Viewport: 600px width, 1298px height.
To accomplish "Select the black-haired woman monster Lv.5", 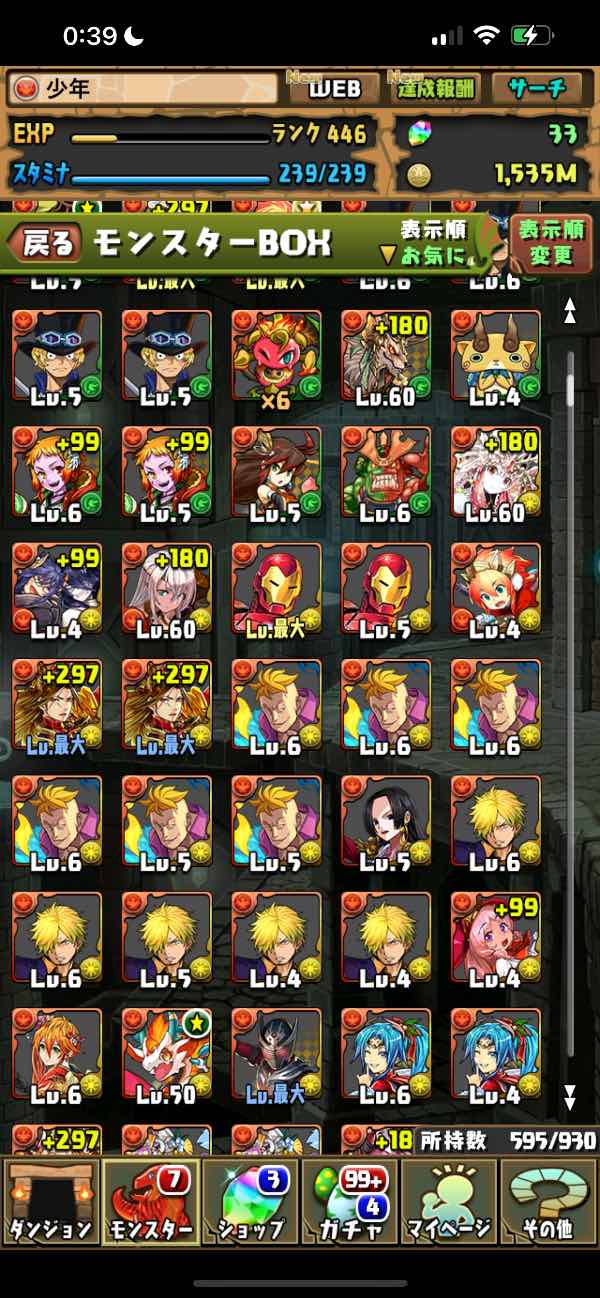I will point(386,820).
